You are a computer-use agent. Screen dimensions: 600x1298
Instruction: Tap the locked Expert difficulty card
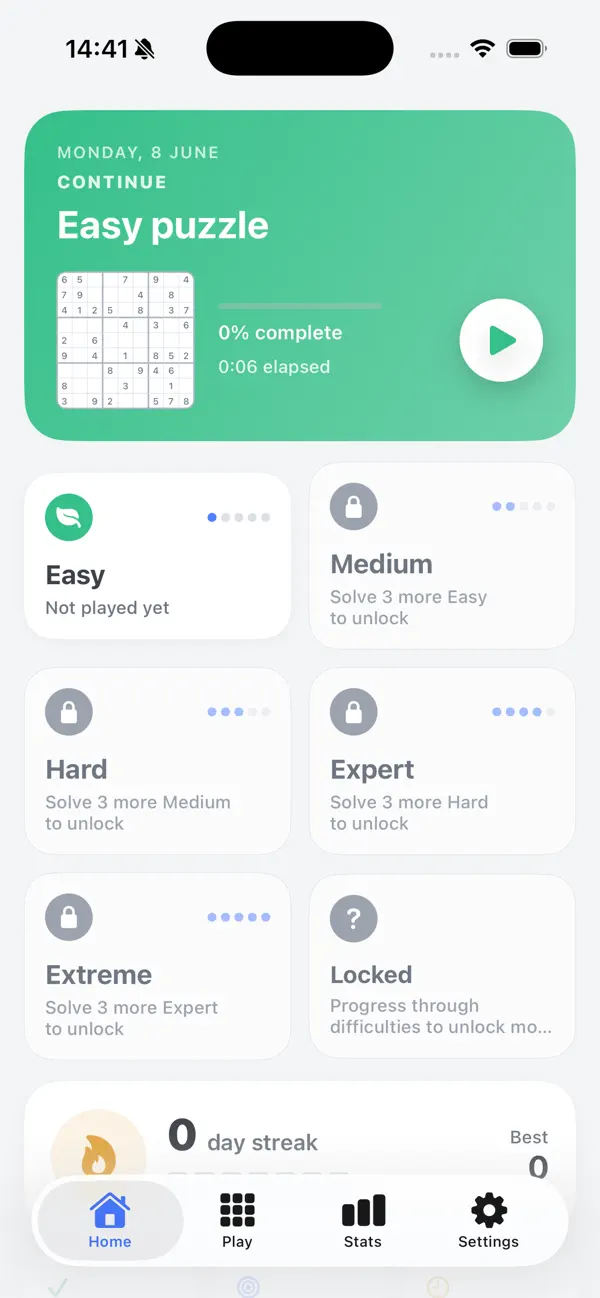point(442,761)
